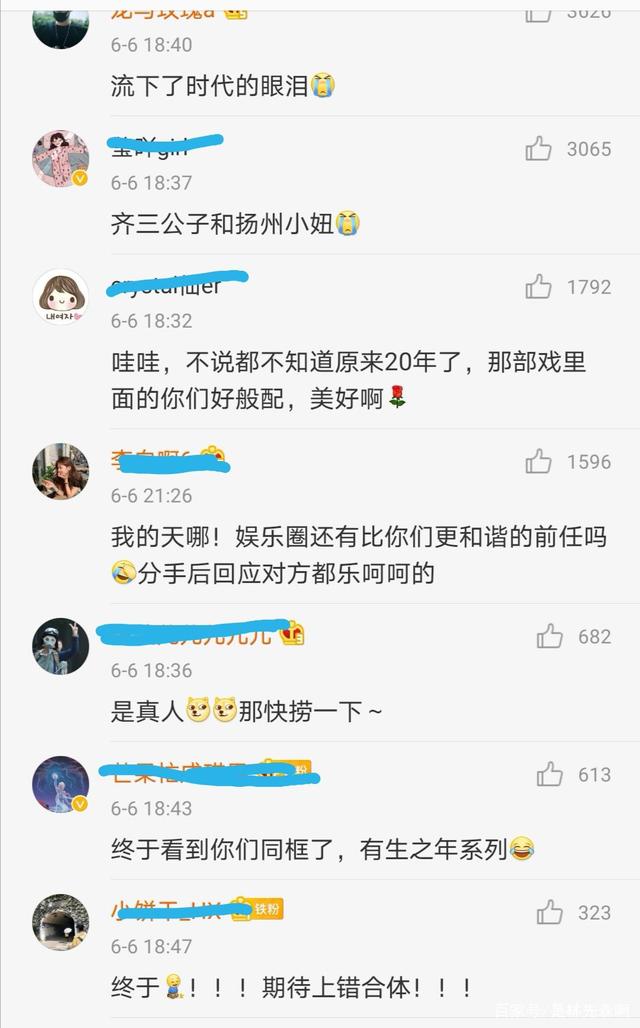Open avatar of the '我的天哪' commenter

pos(61,471)
